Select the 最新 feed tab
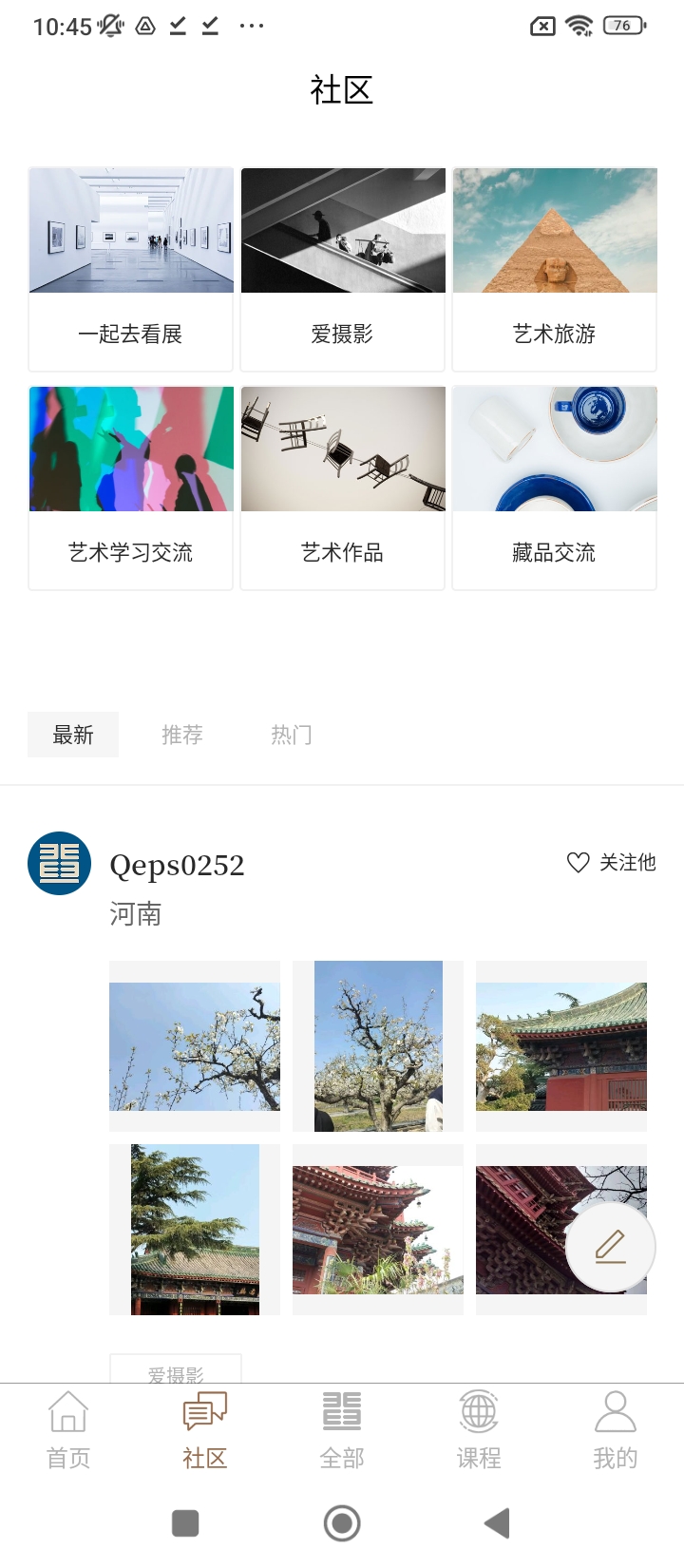This screenshot has width=684, height=1568. (73, 735)
